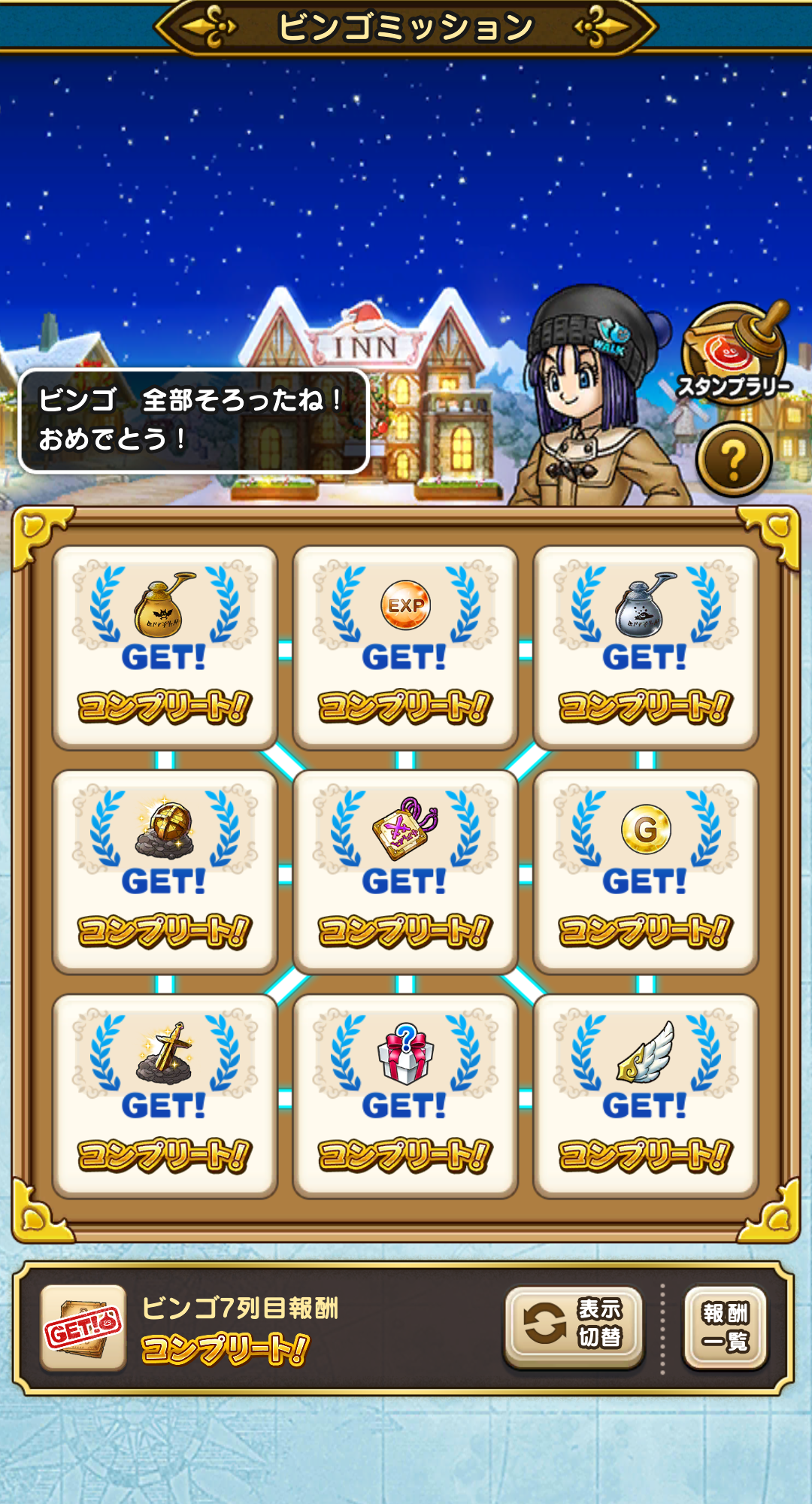Open the 報酬一覧 reward list
The height and width of the screenshot is (1504, 812).
pos(725,1326)
